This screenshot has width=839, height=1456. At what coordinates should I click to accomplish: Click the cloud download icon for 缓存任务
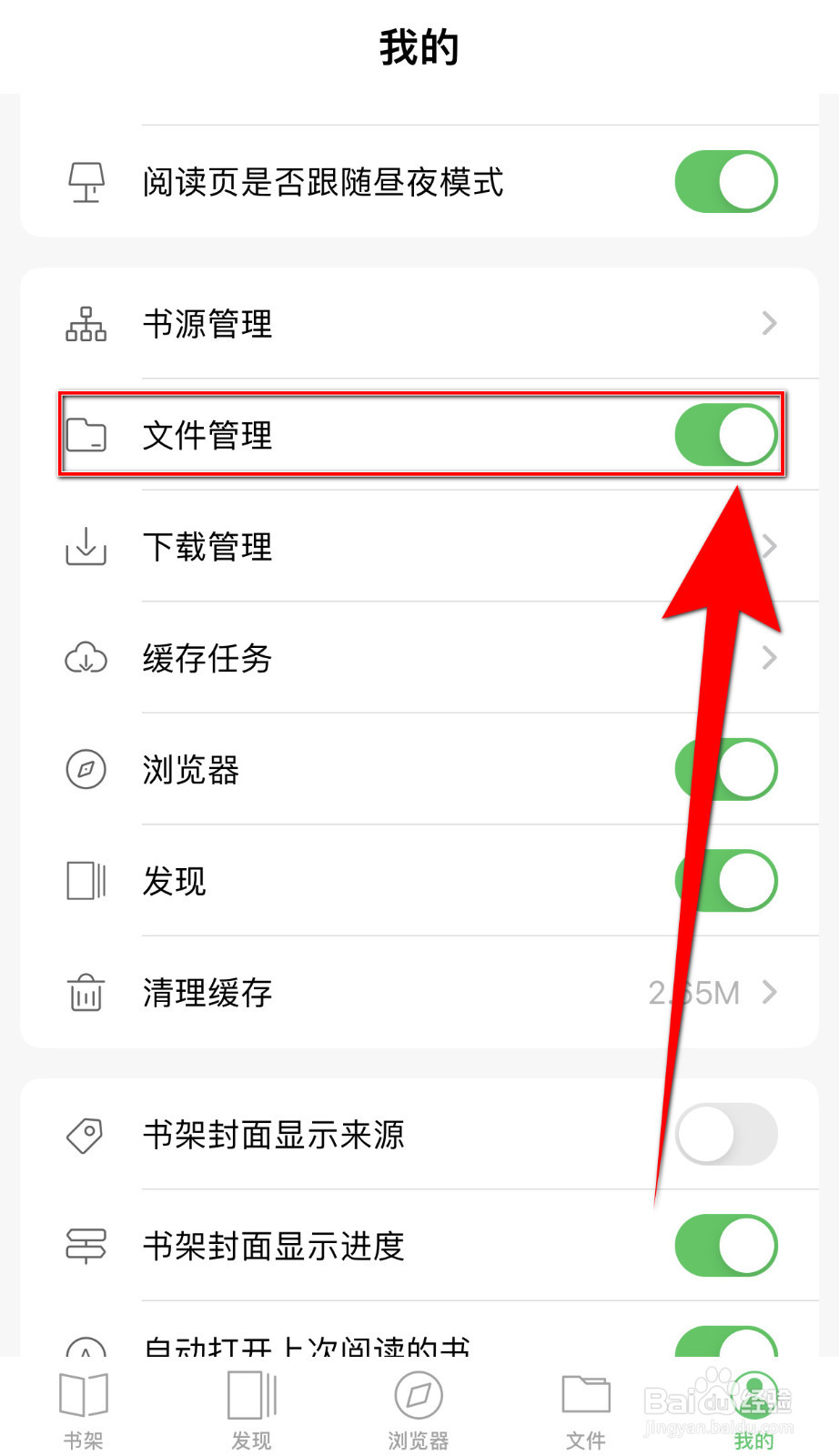(x=86, y=658)
